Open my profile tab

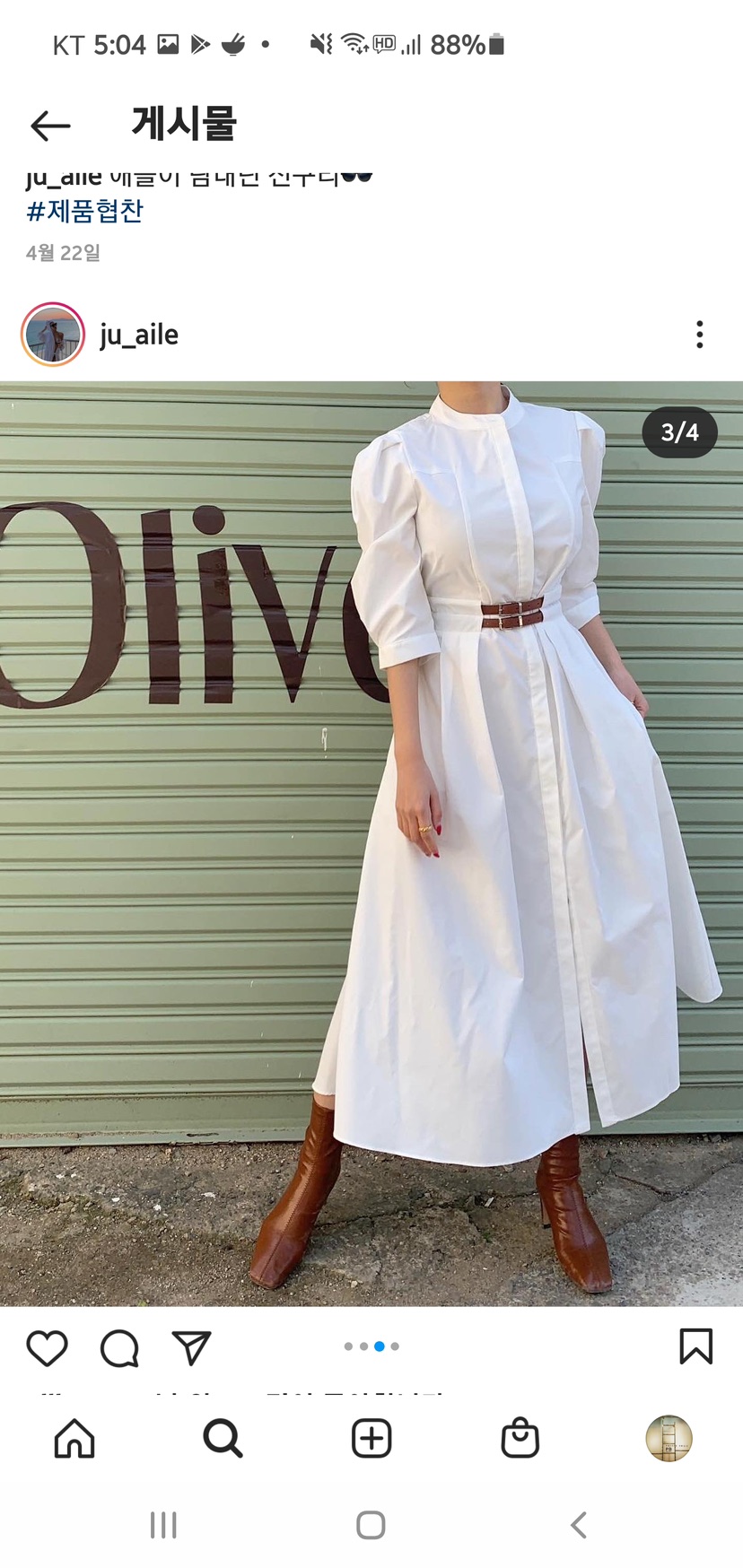tap(669, 1439)
